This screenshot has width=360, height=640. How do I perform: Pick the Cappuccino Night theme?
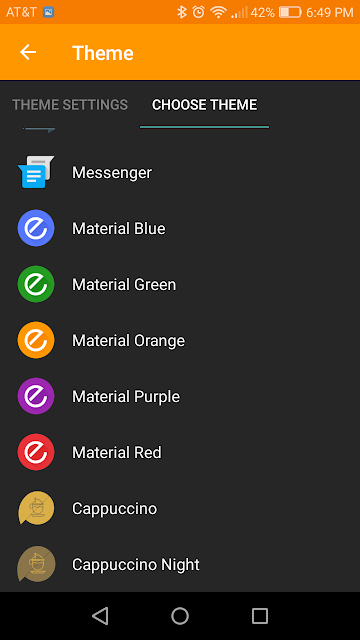pyautogui.click(x=180, y=564)
